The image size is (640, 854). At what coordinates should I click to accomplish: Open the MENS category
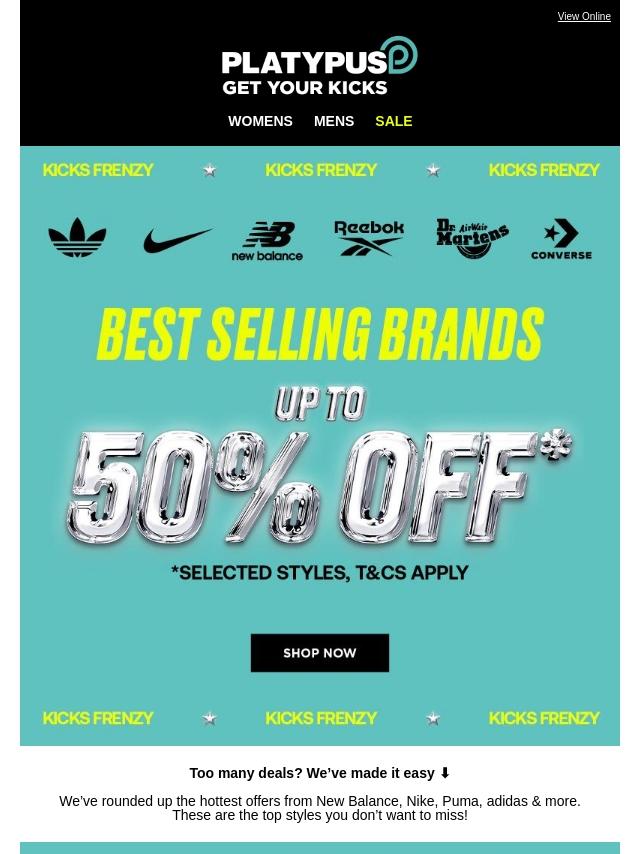pos(333,121)
